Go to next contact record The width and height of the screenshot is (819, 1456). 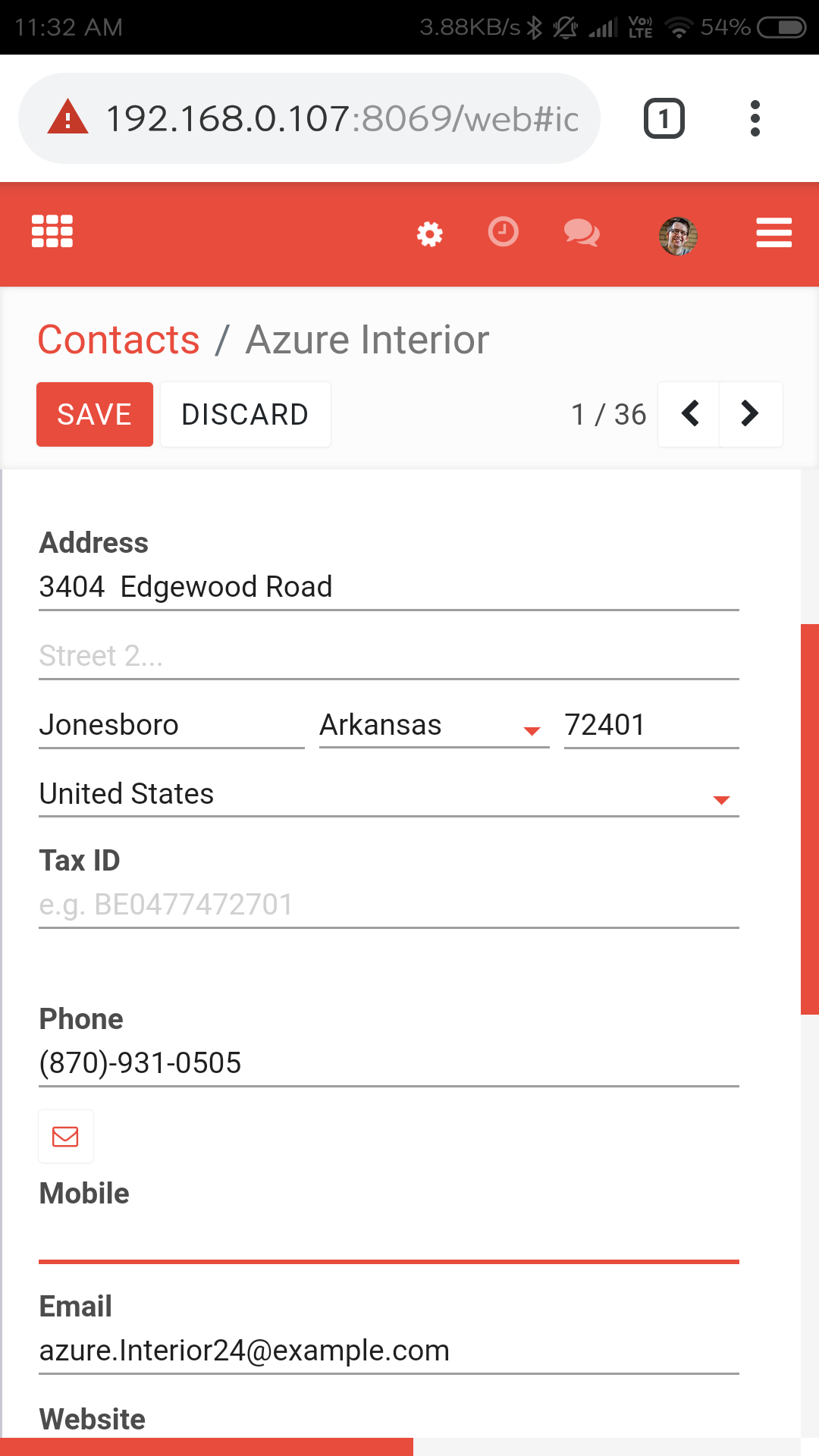click(751, 414)
